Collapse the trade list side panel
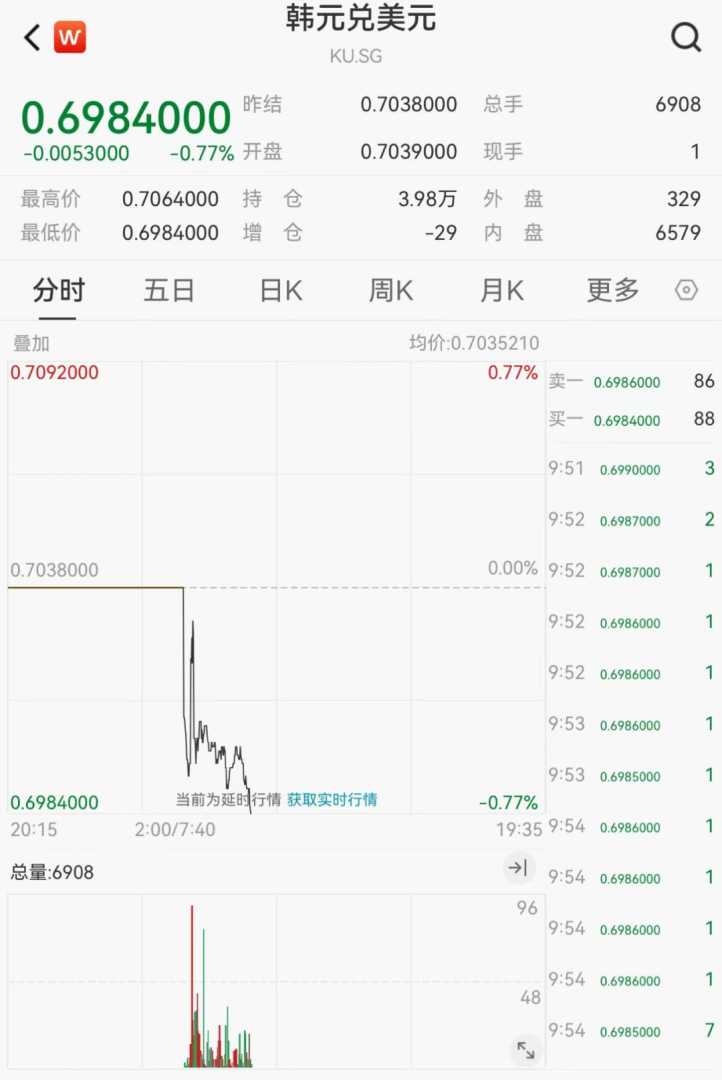This screenshot has width=722, height=1080. coord(518,868)
